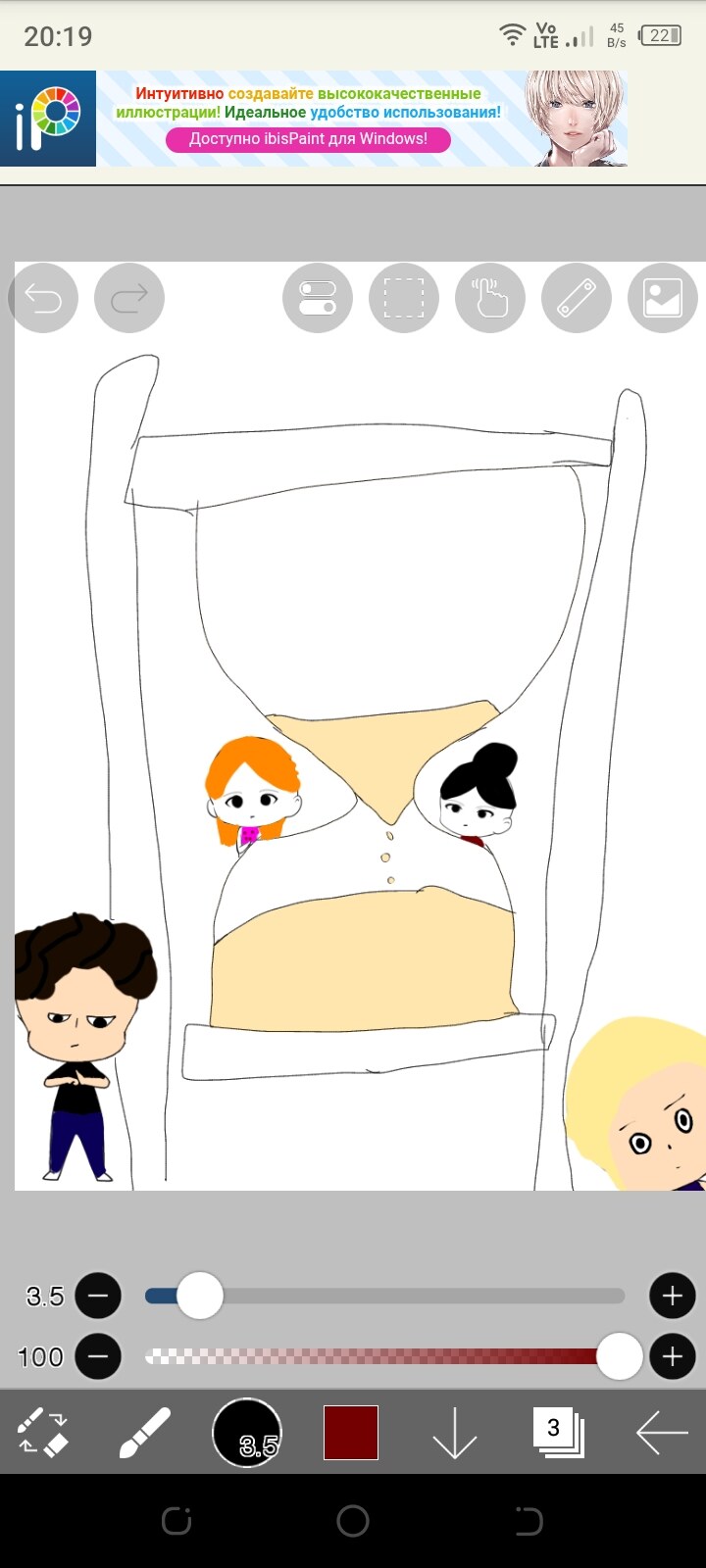The height and width of the screenshot is (1568, 706).
Task: Open the dark red color swatch
Action: pos(351,1432)
